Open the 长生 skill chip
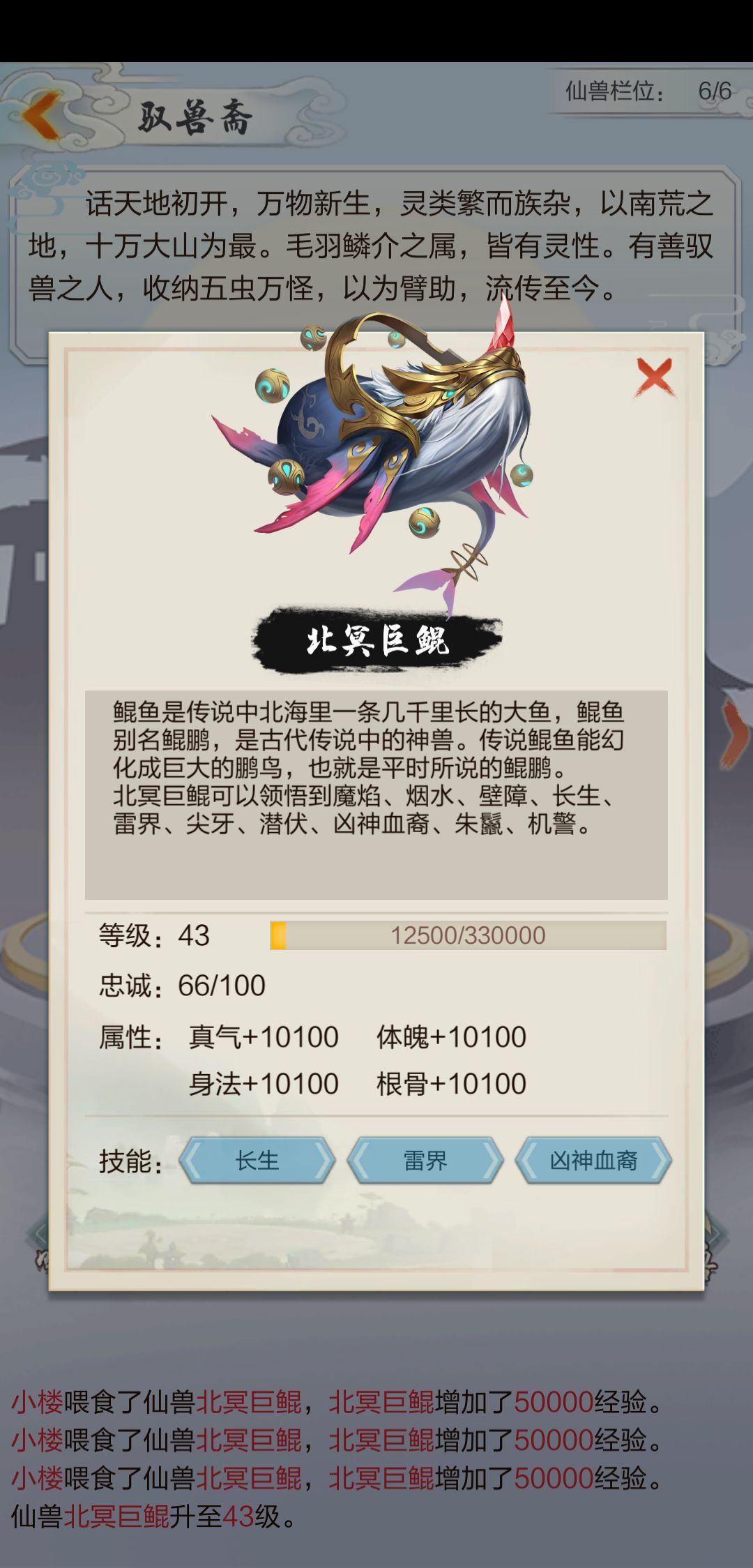753x1568 pixels. (257, 1161)
